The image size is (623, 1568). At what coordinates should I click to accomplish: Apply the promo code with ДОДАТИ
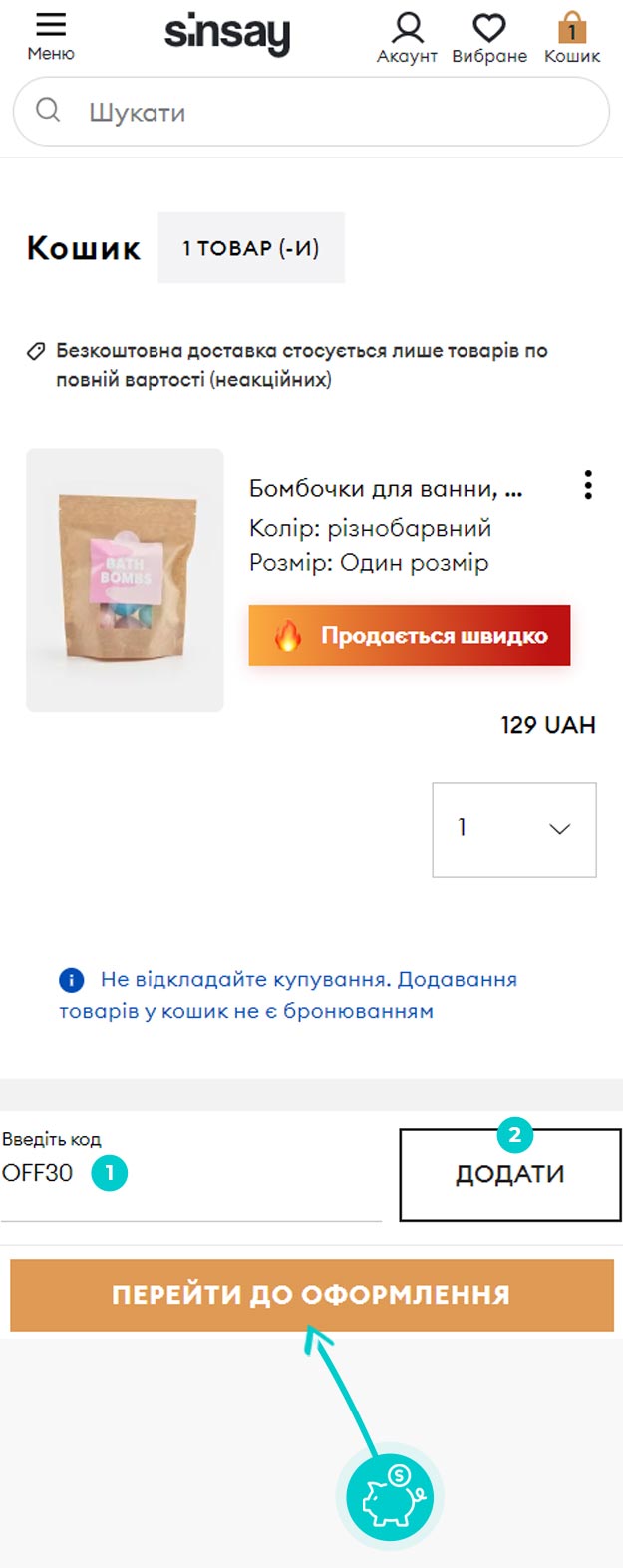[509, 1175]
